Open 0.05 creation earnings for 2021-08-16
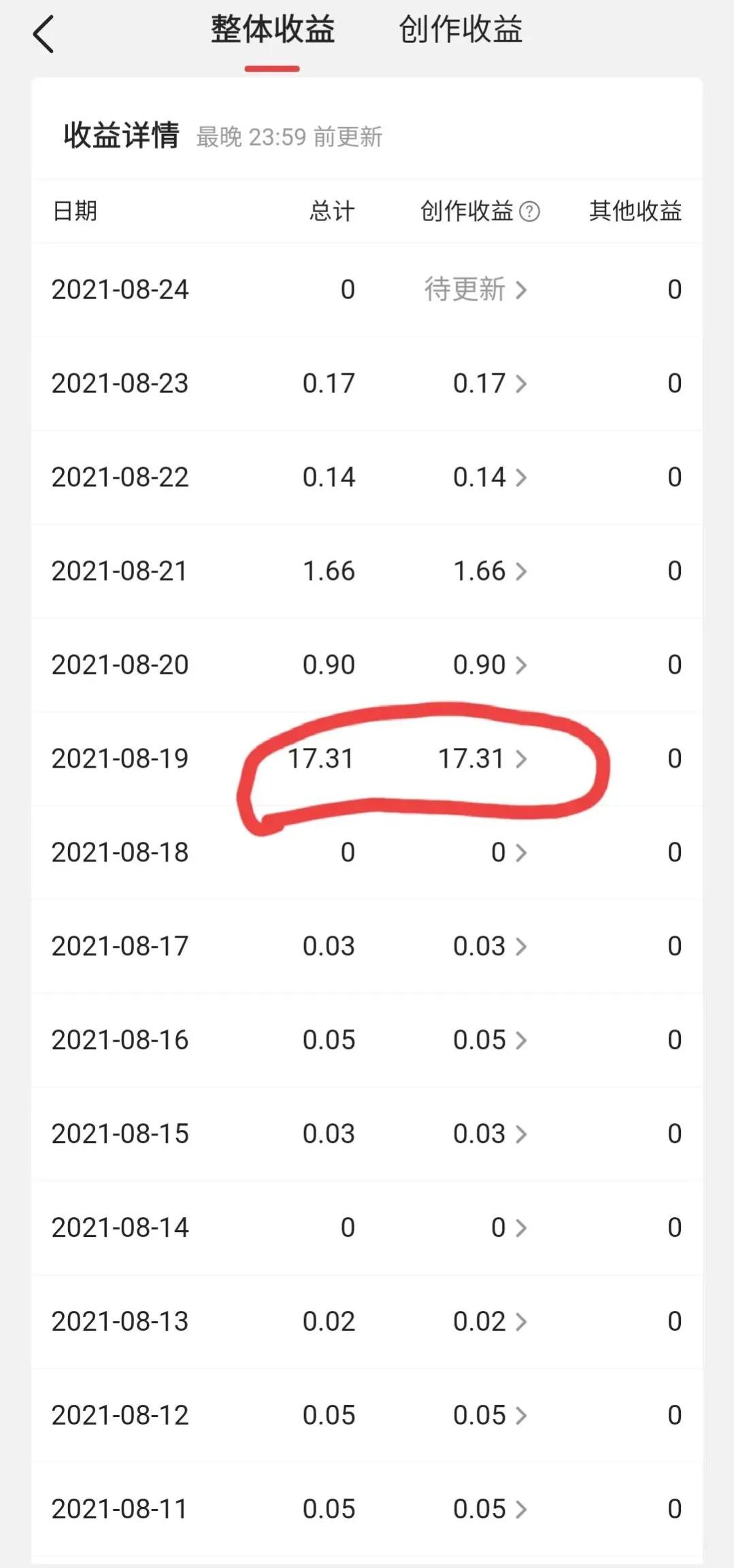Screen dimensions: 734x1568 489,1040
